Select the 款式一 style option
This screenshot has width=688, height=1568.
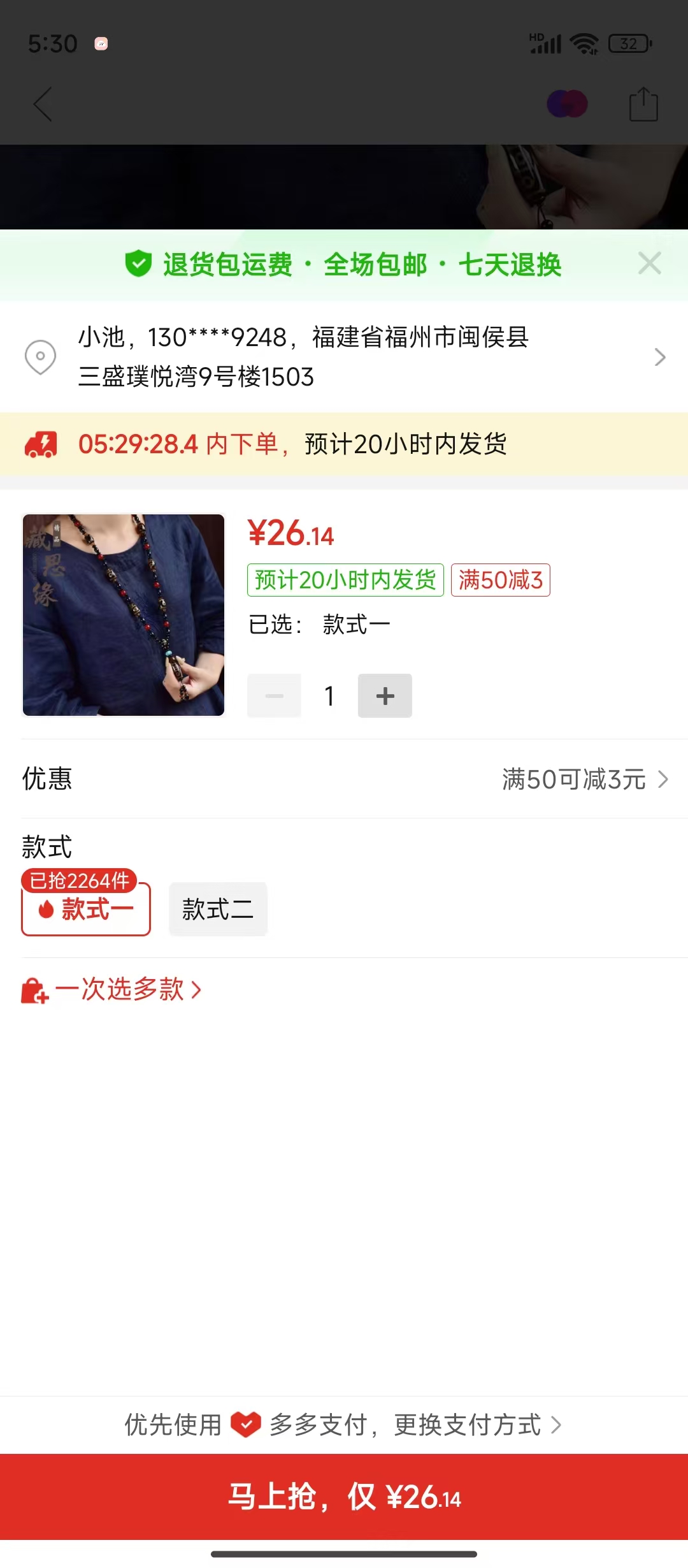[86, 909]
